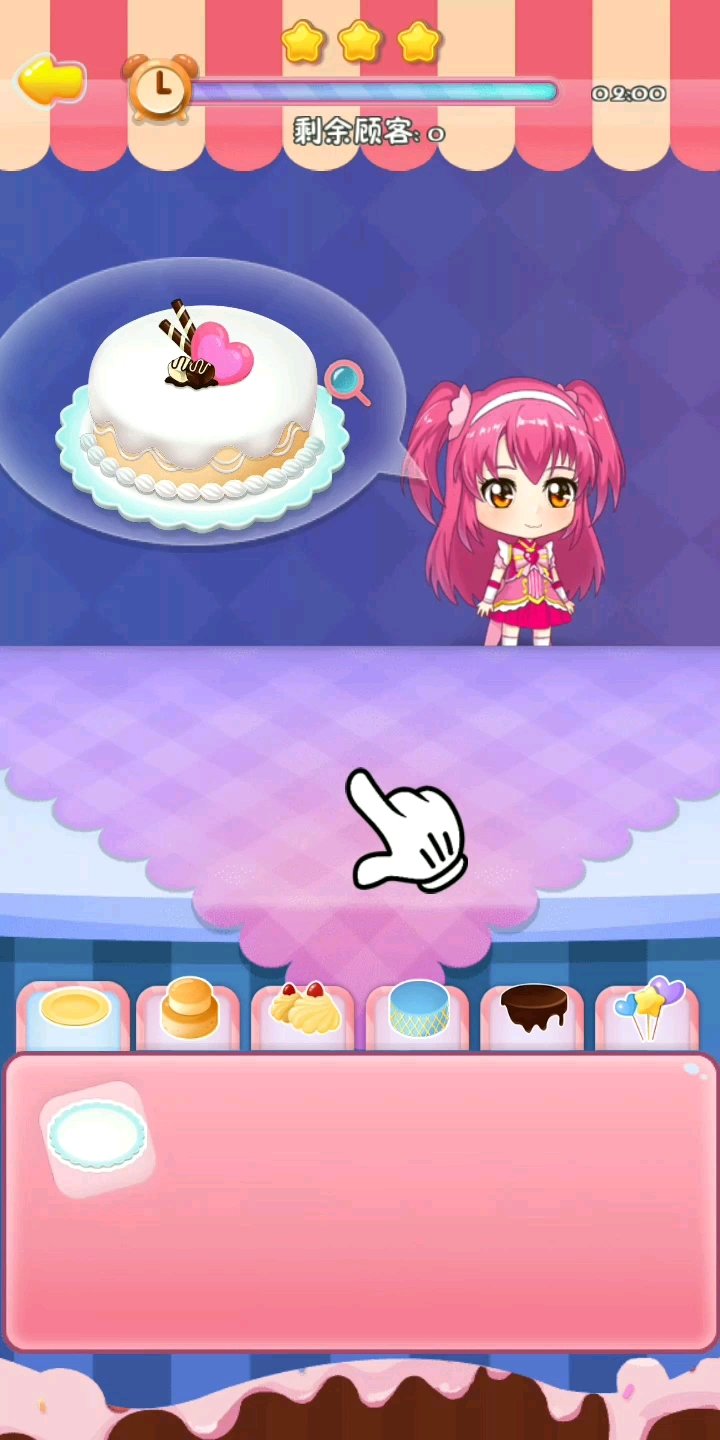Switch to the star toppers tab
The height and width of the screenshot is (1440, 720).
pos(648,1010)
